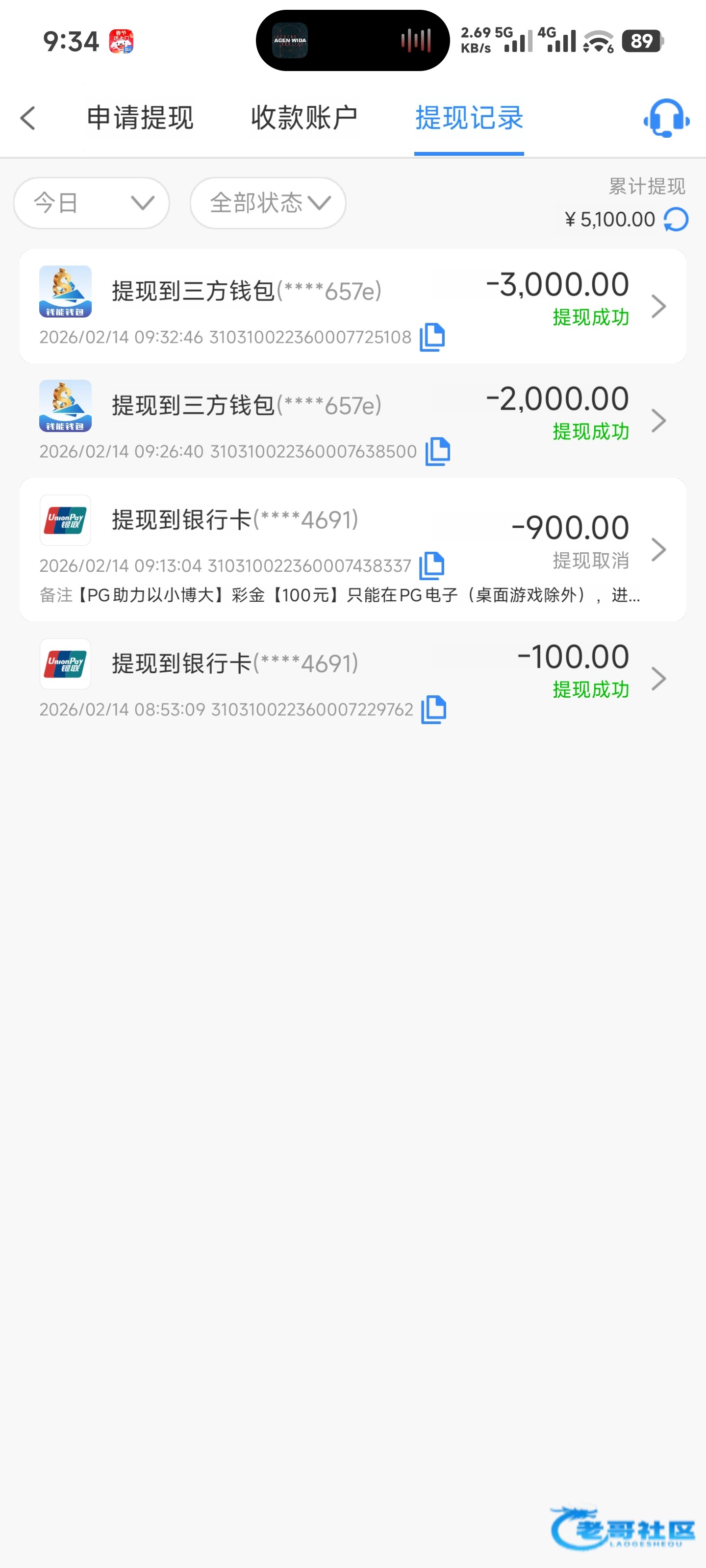
Task: Select the 提现记录 tab
Action: pyautogui.click(x=468, y=118)
